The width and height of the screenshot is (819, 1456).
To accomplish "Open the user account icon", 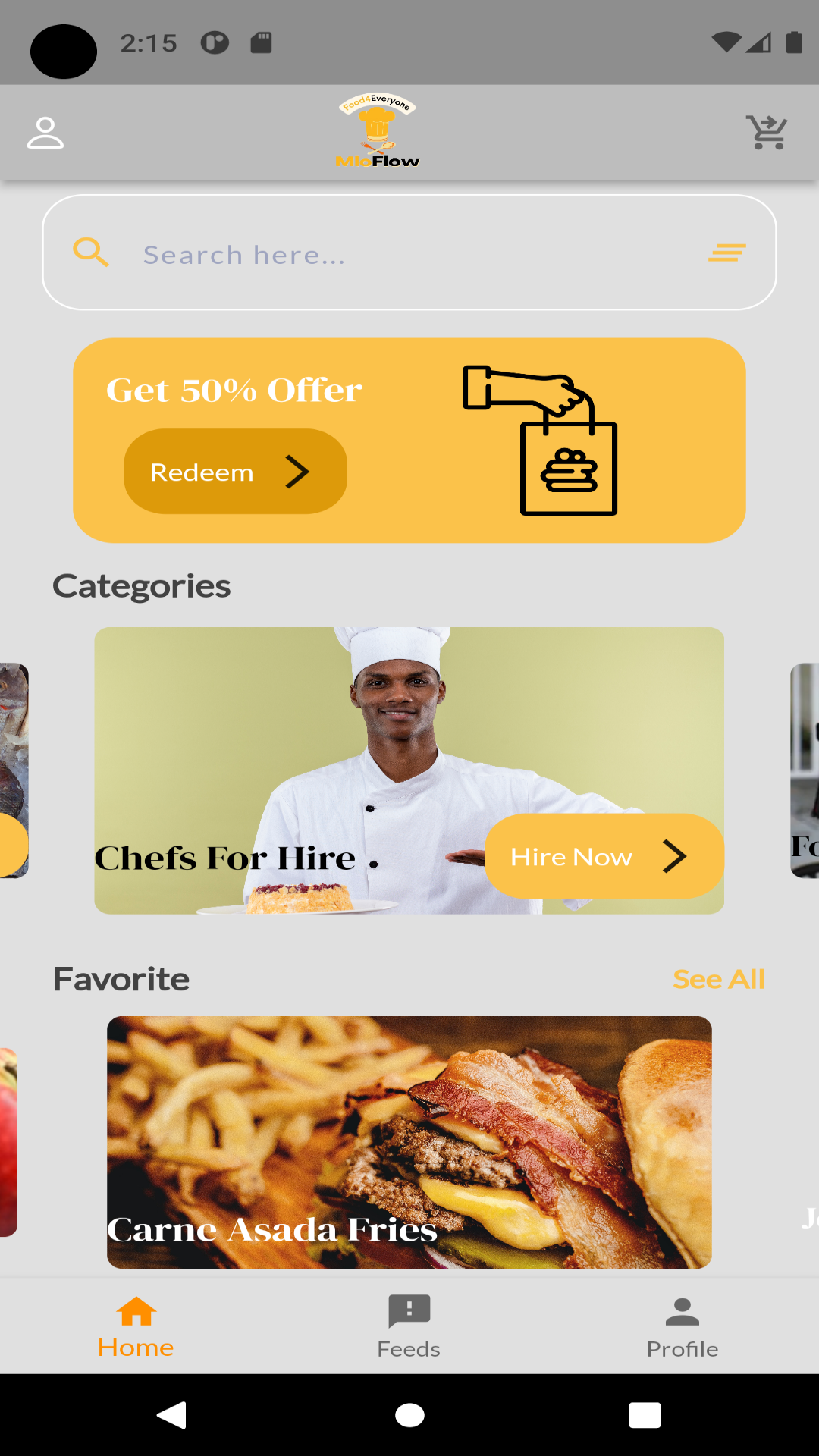I will [x=45, y=133].
